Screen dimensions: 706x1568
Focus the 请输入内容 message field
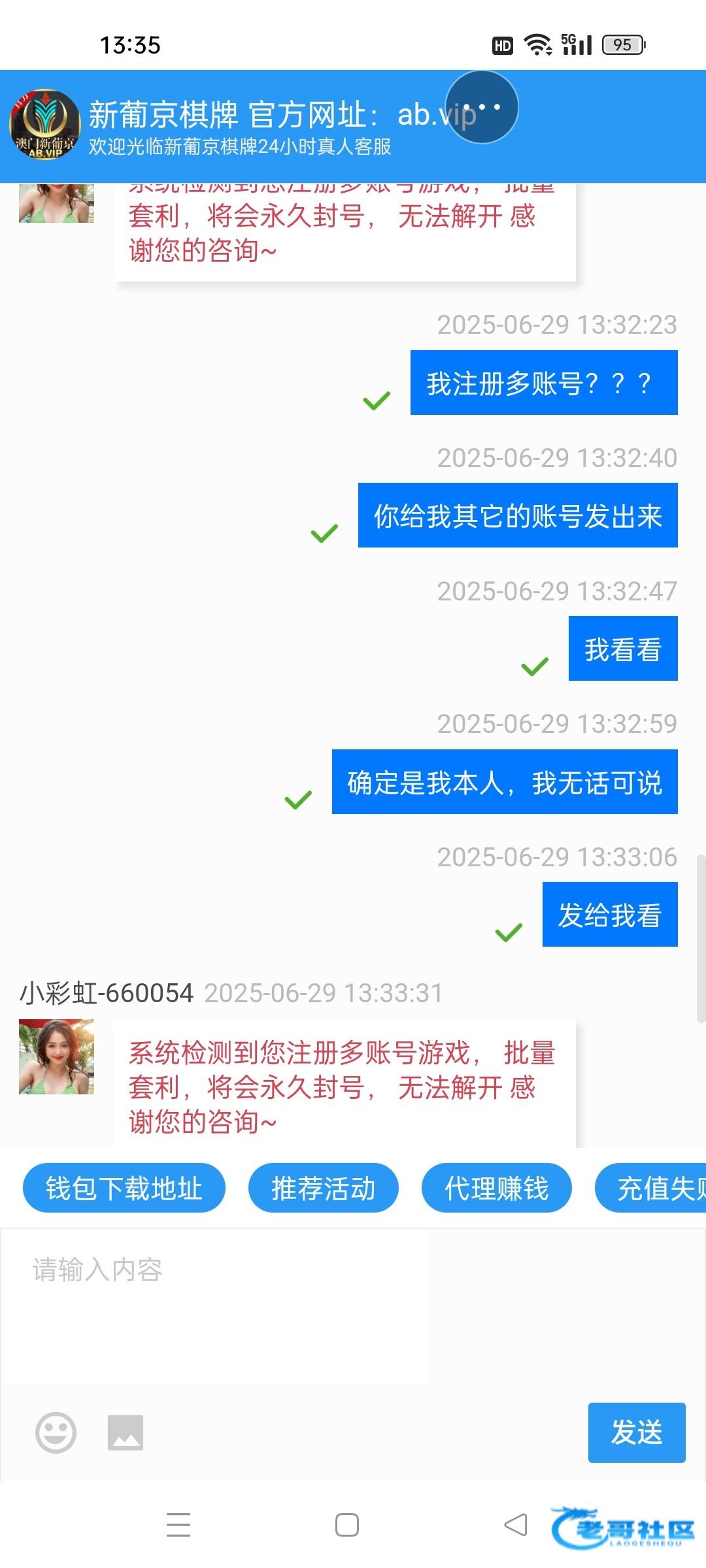coord(216,1303)
